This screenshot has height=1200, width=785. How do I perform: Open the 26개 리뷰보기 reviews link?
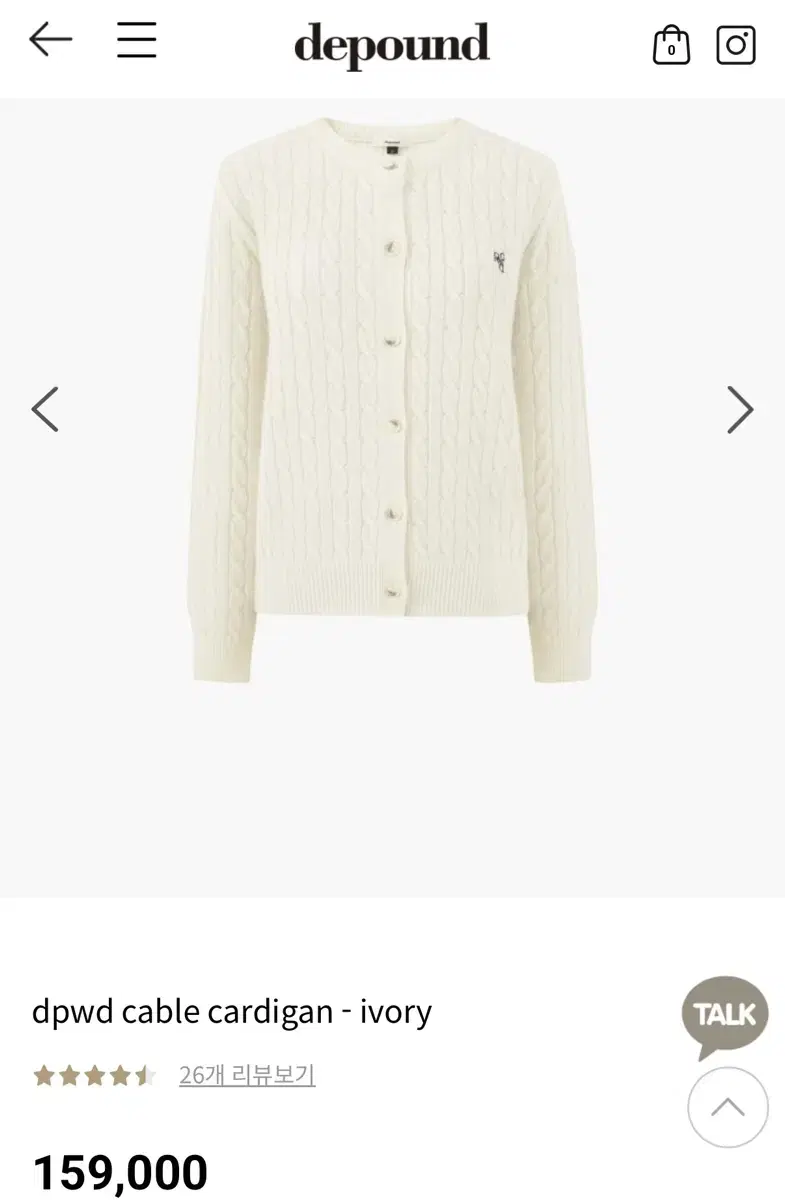pyautogui.click(x=247, y=1075)
